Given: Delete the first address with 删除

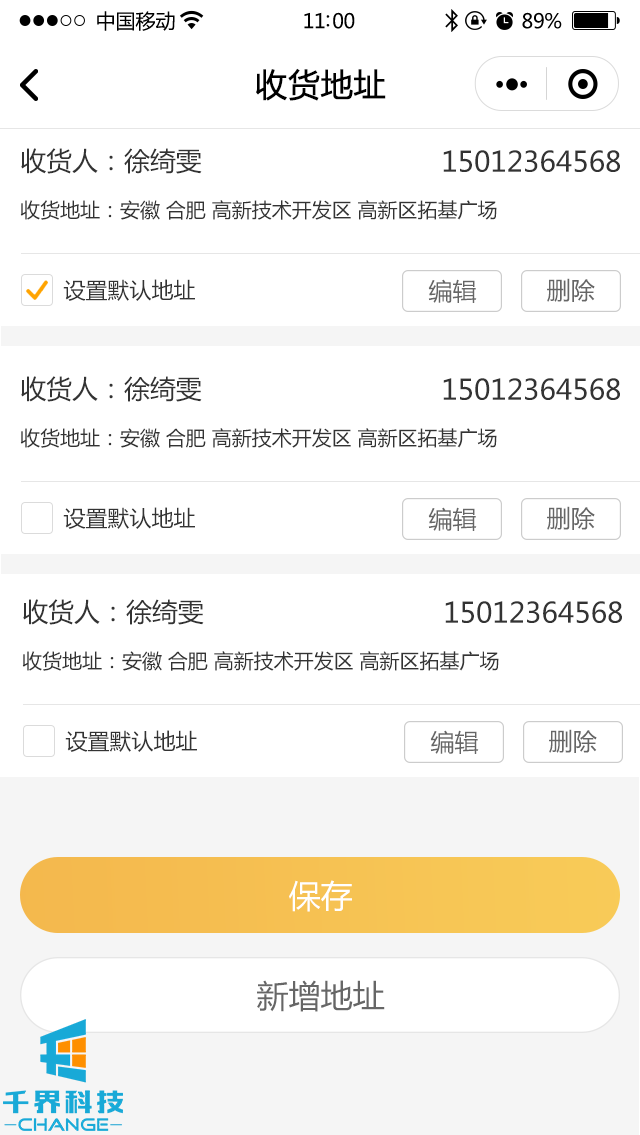Looking at the screenshot, I should point(570,291).
